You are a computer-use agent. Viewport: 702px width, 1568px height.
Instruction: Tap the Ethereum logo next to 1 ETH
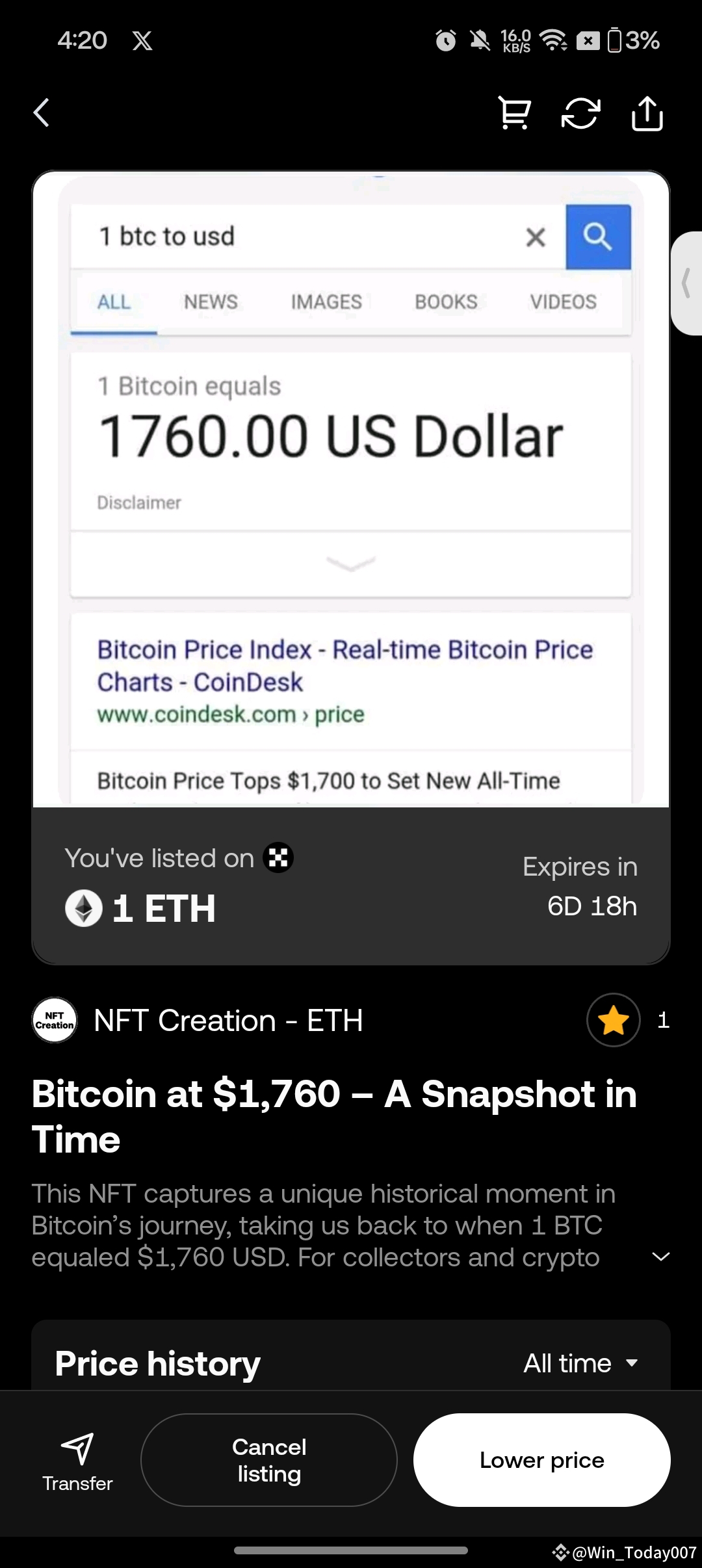(84, 908)
